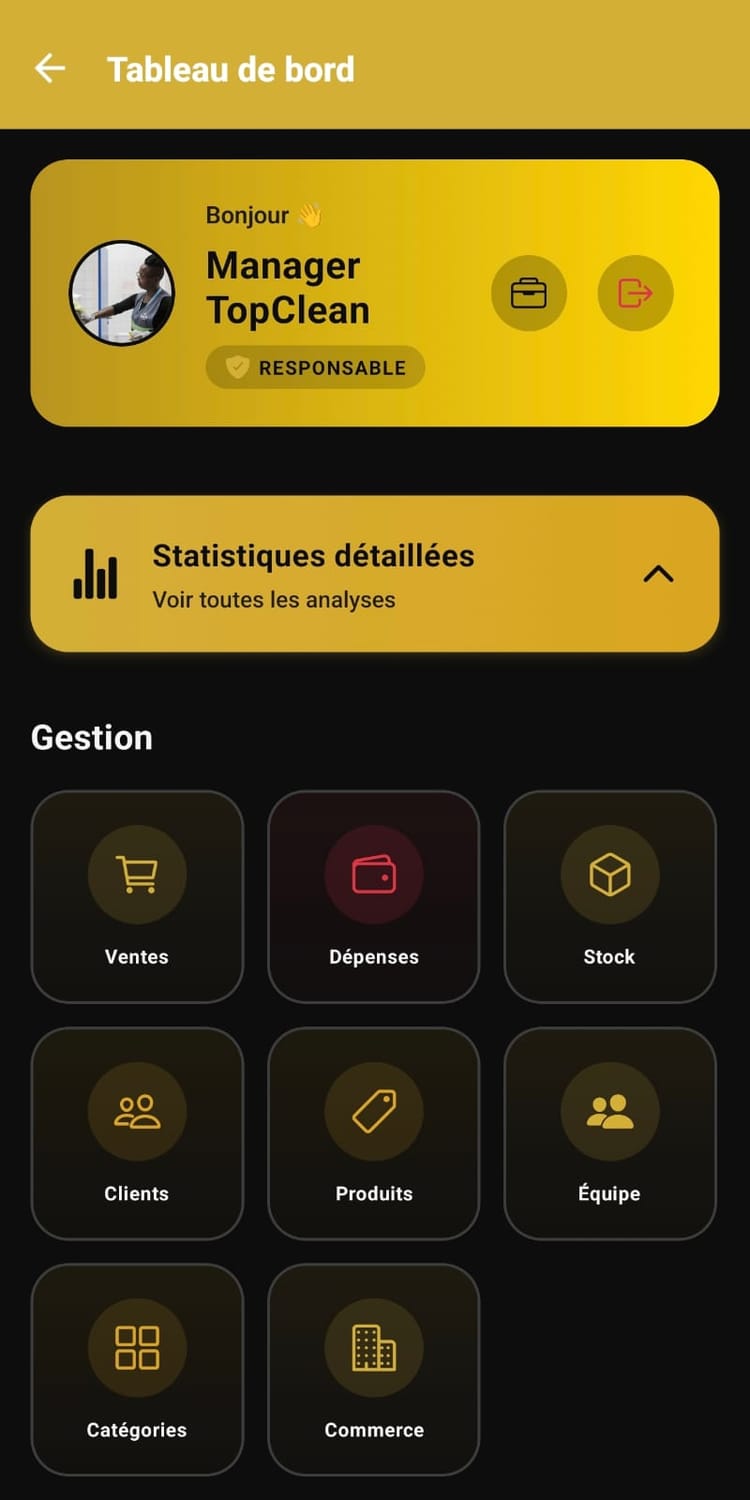Viewport: 750px width, 1500px height.
Task: View the Clients list
Action: tap(137, 1133)
